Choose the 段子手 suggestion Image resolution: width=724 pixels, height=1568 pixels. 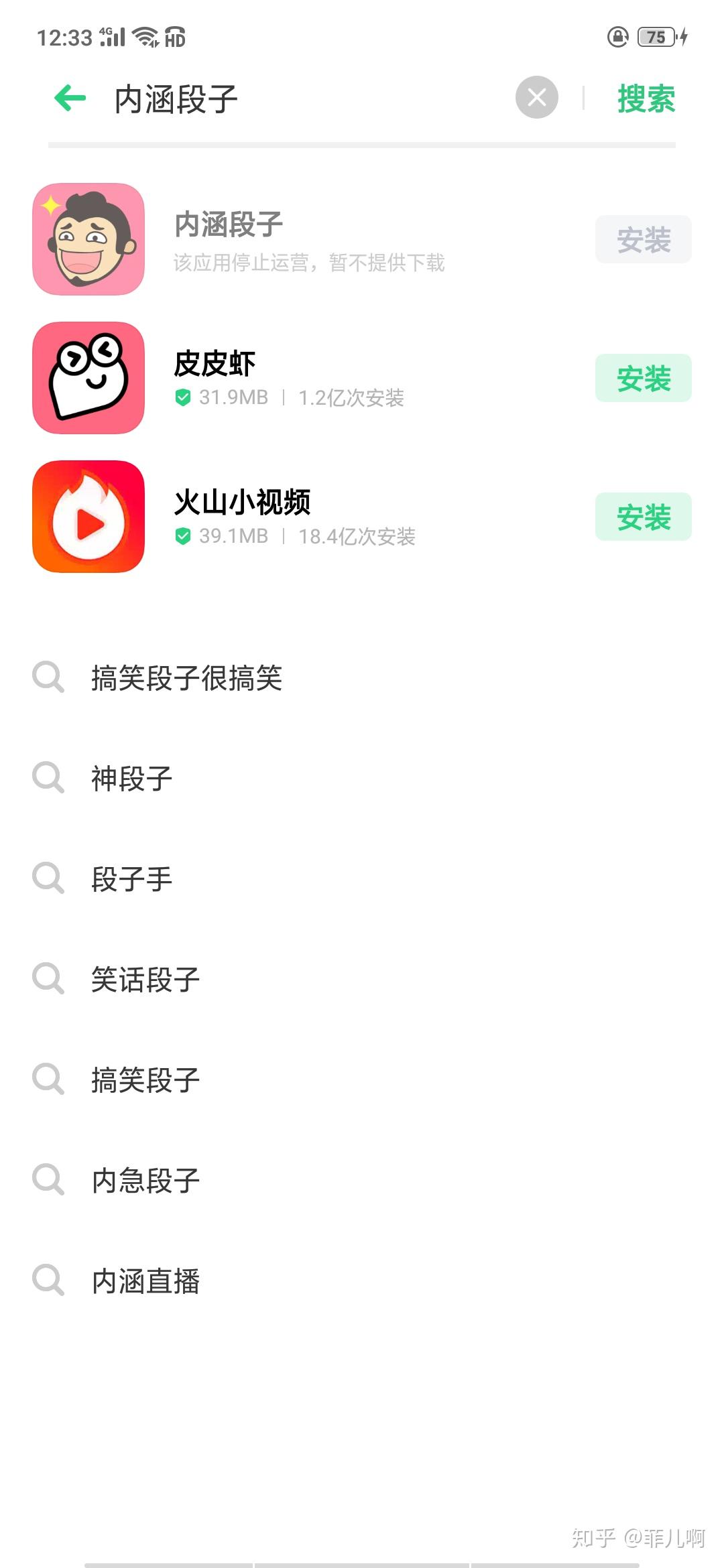(132, 878)
